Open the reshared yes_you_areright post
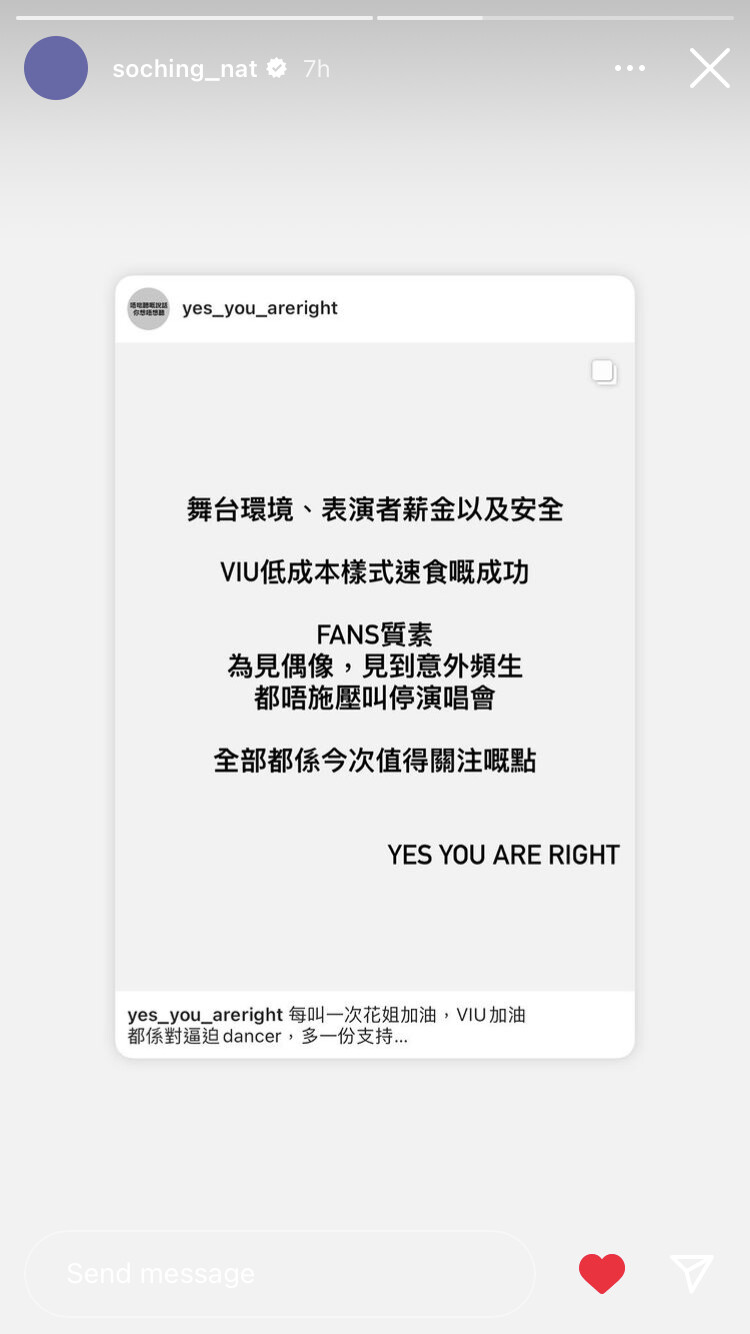Image resolution: width=750 pixels, height=1334 pixels. click(x=375, y=666)
